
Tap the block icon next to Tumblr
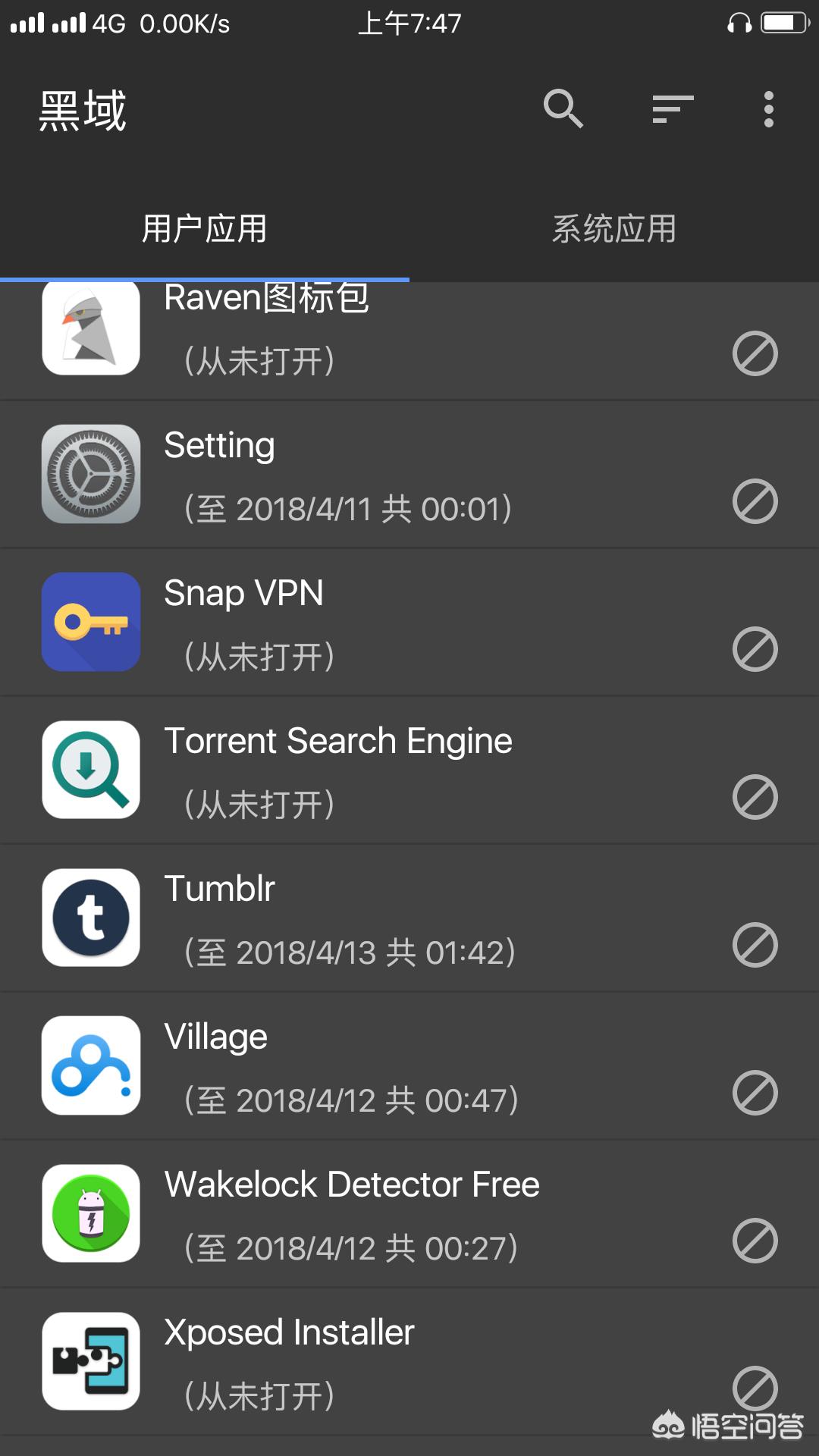tap(755, 945)
